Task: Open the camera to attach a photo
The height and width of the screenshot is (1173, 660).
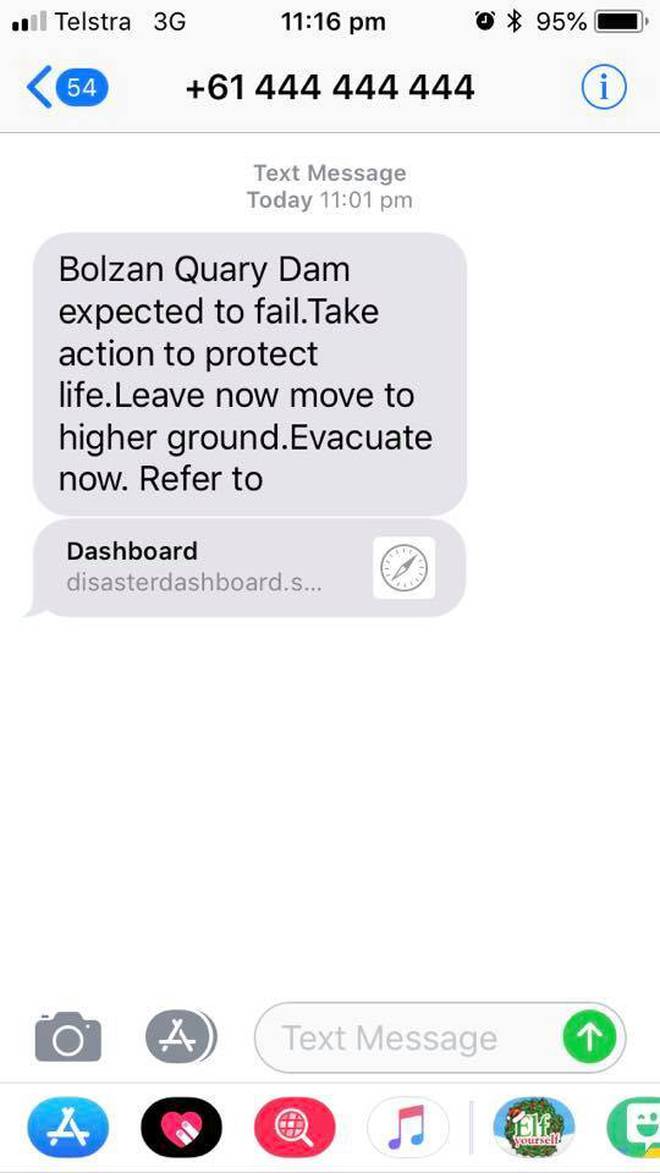Action: pos(68,1038)
